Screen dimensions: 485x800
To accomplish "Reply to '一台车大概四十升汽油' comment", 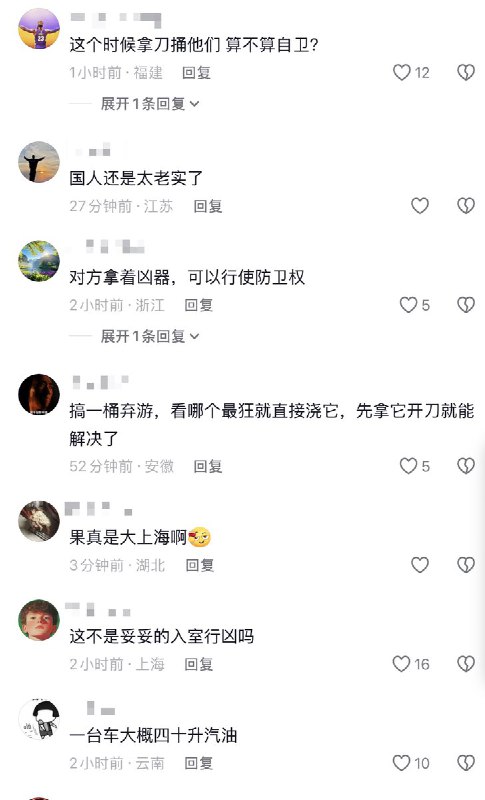I will tap(198, 763).
